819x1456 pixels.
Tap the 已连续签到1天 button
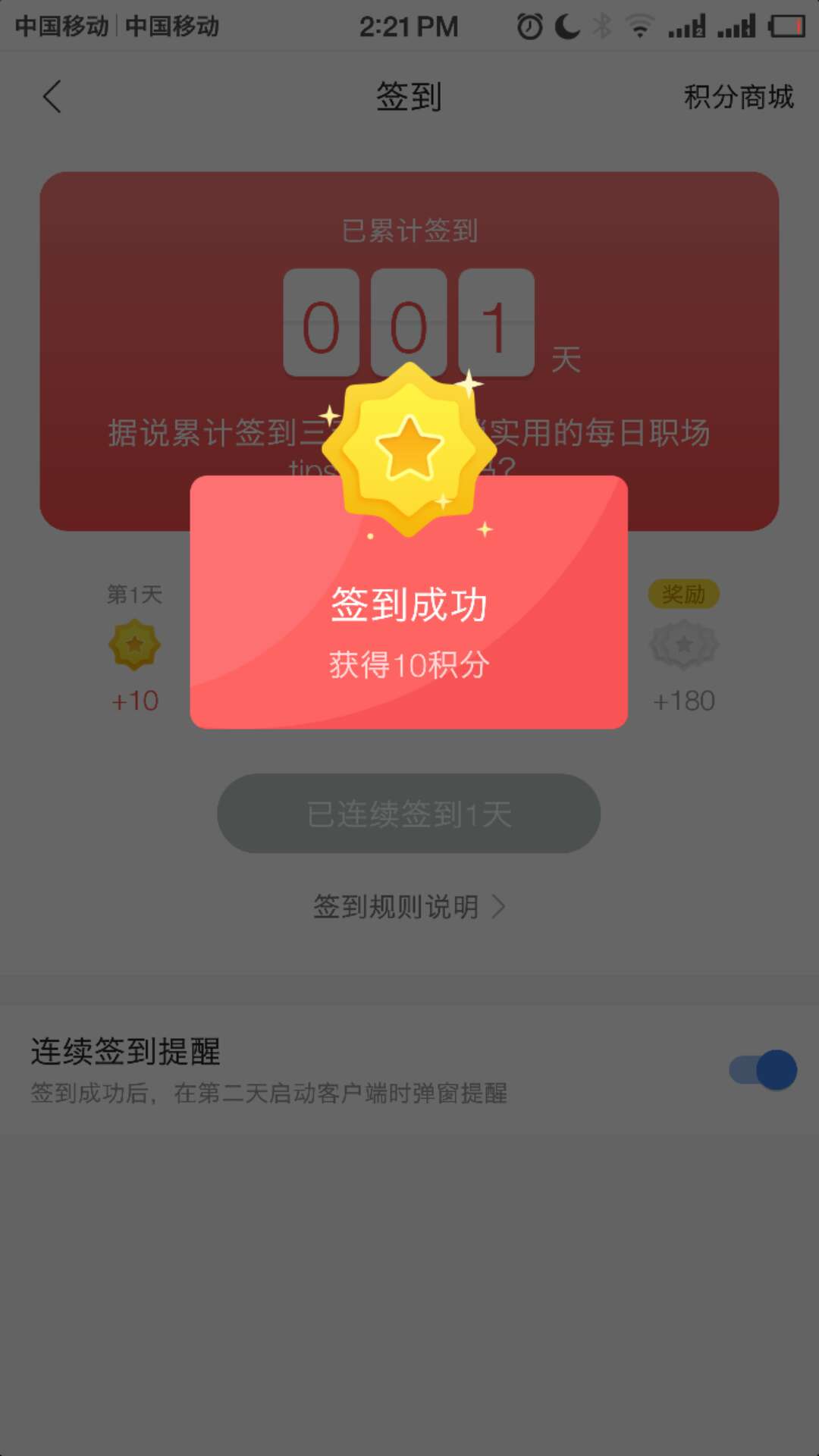(409, 814)
